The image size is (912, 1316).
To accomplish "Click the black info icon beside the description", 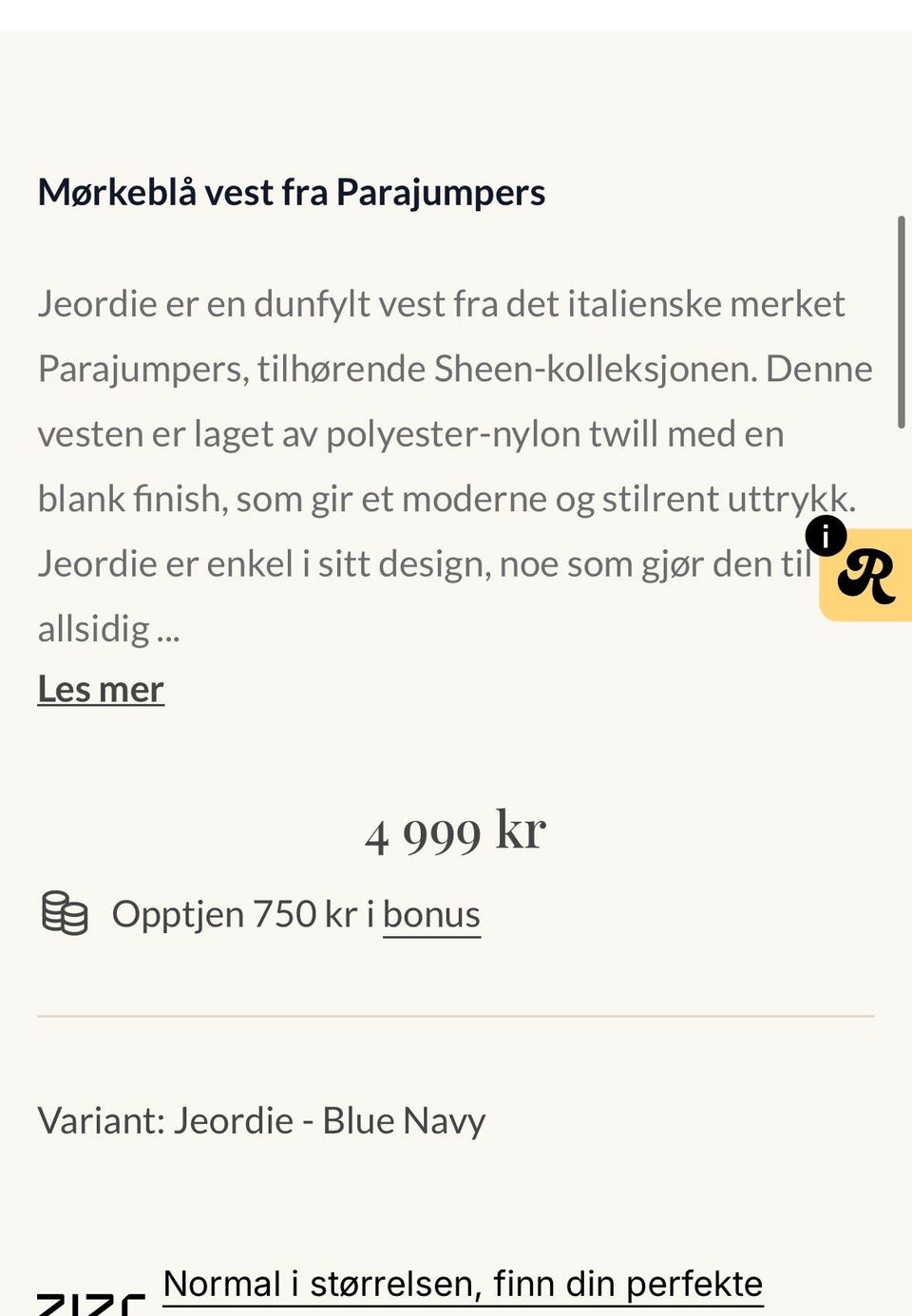I will click(827, 535).
